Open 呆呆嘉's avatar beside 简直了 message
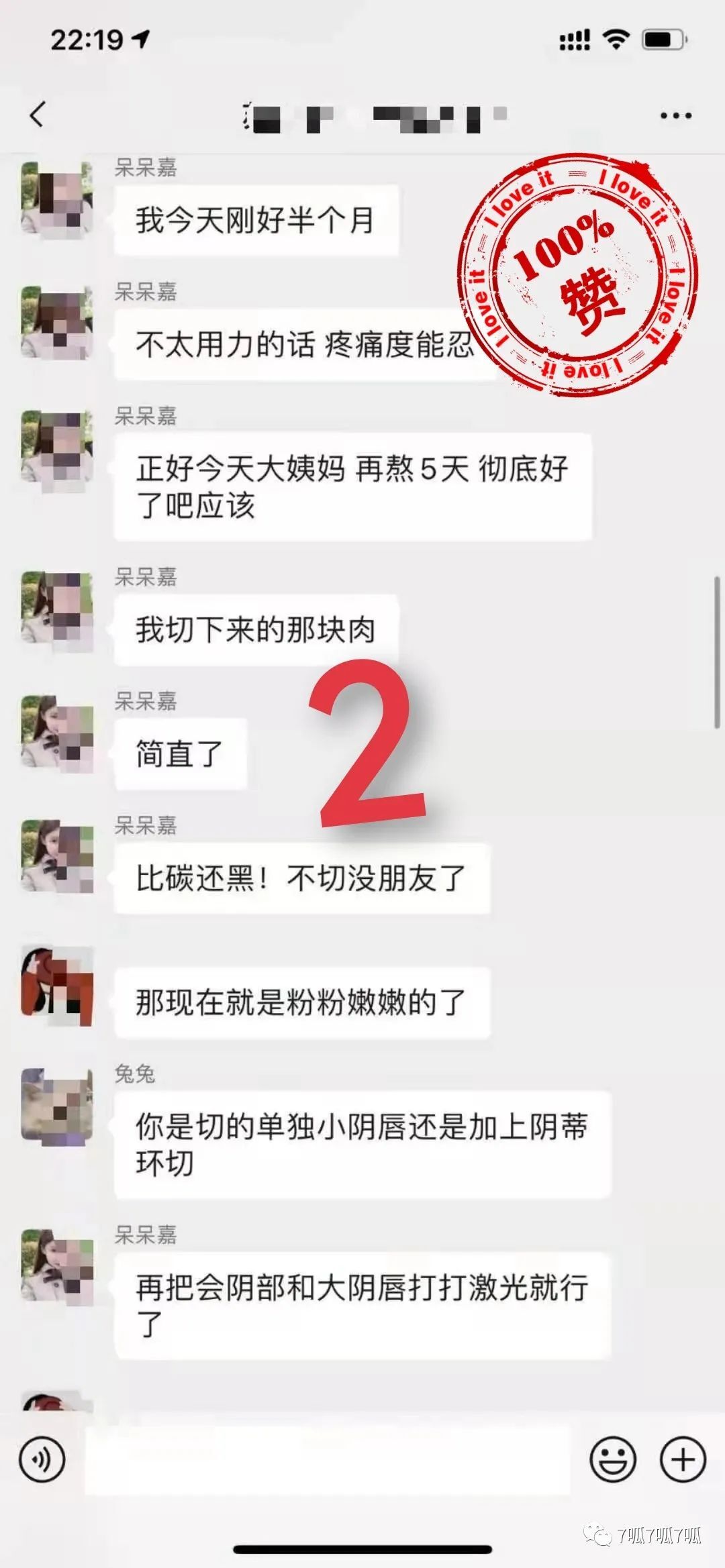 tap(57, 733)
